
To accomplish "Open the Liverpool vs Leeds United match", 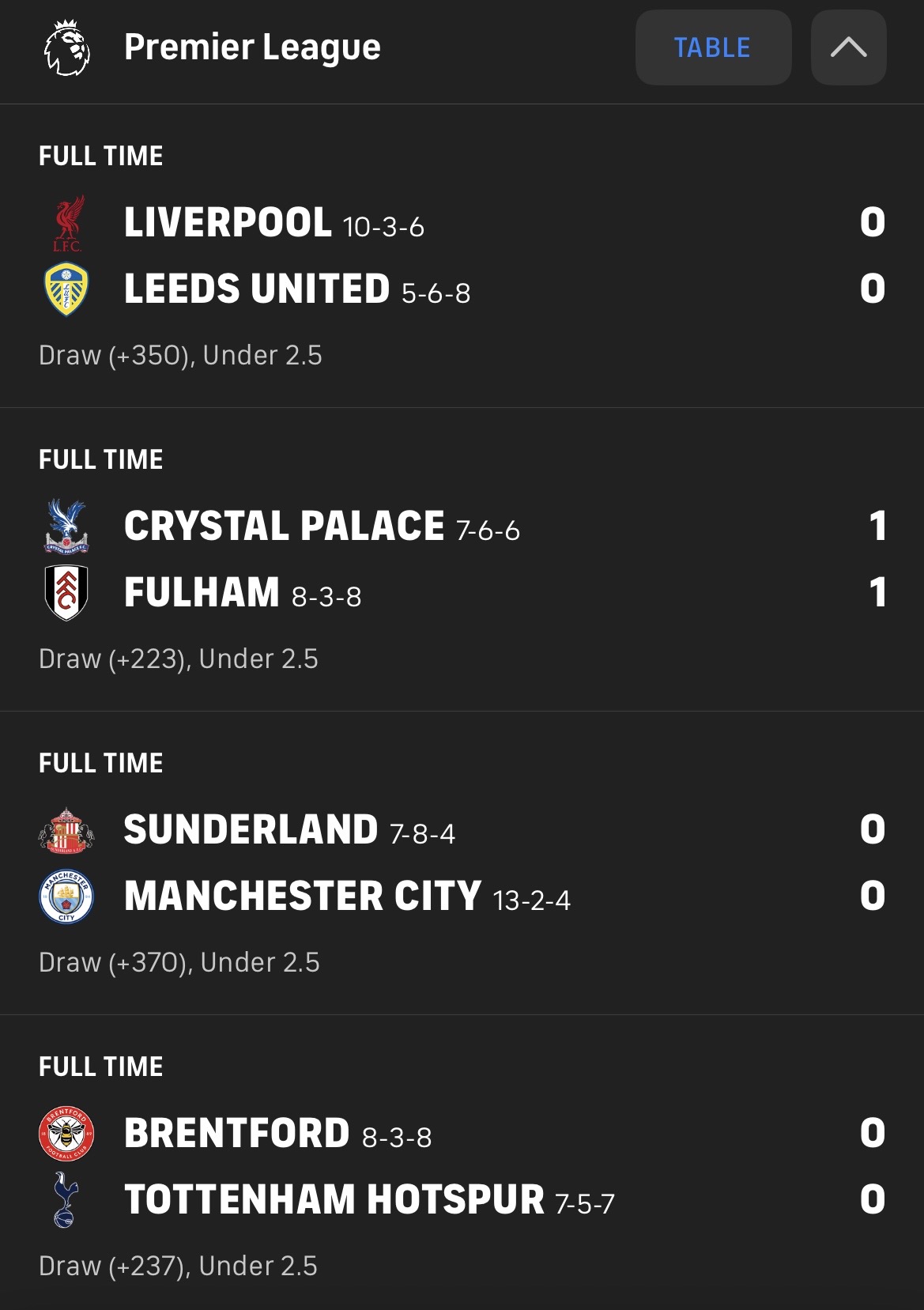I will [462, 255].
